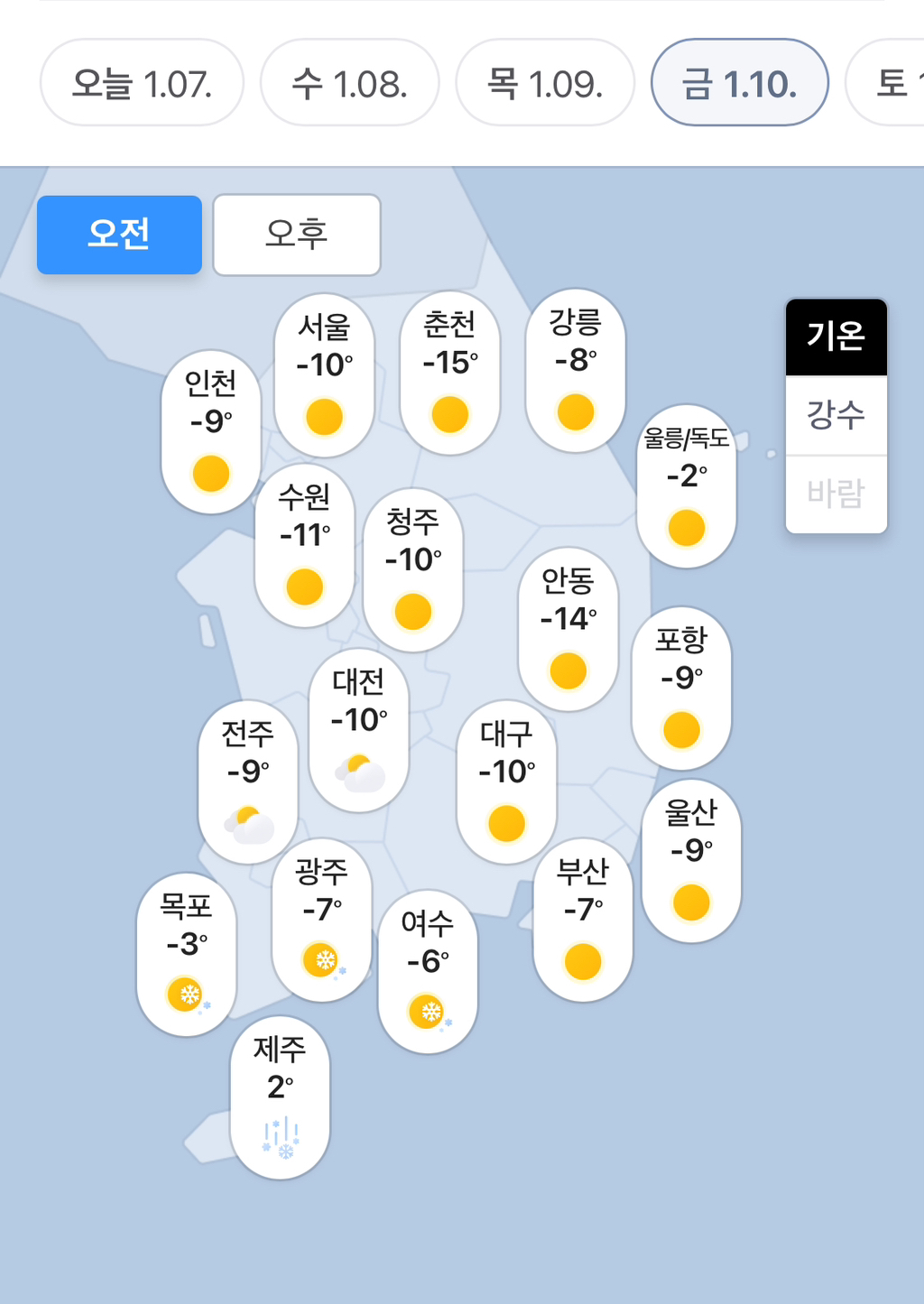Screen dimensions: 924x1304
Task: Switch to 오후 forecast view
Action: click(297, 234)
